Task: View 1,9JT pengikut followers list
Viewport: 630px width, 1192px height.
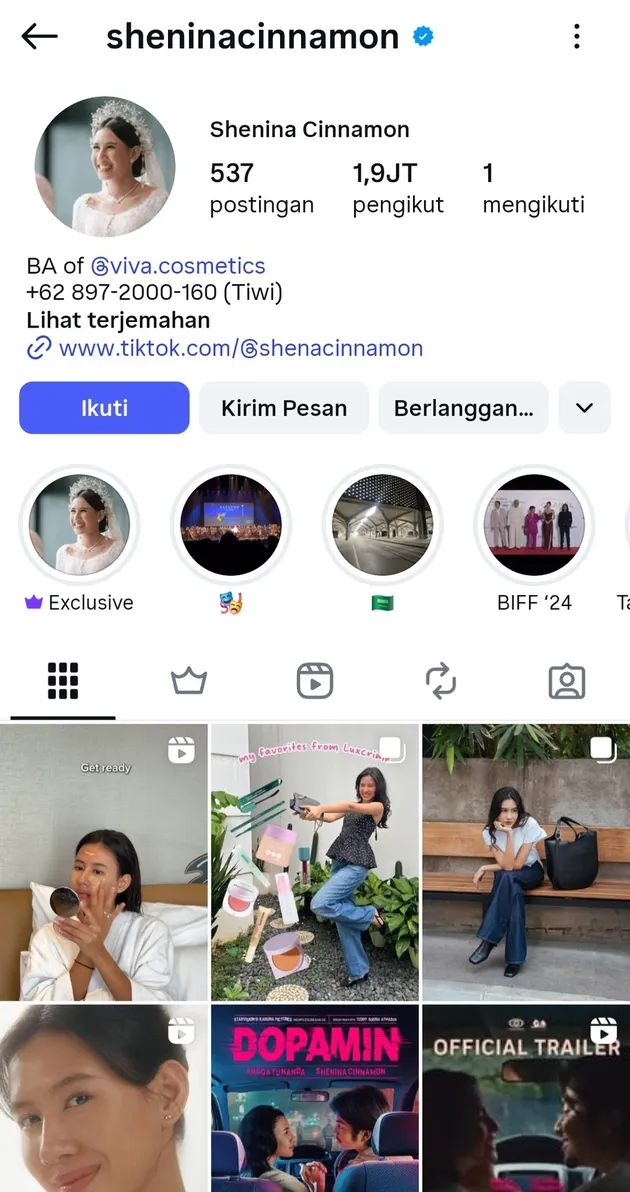Action: [x=398, y=189]
